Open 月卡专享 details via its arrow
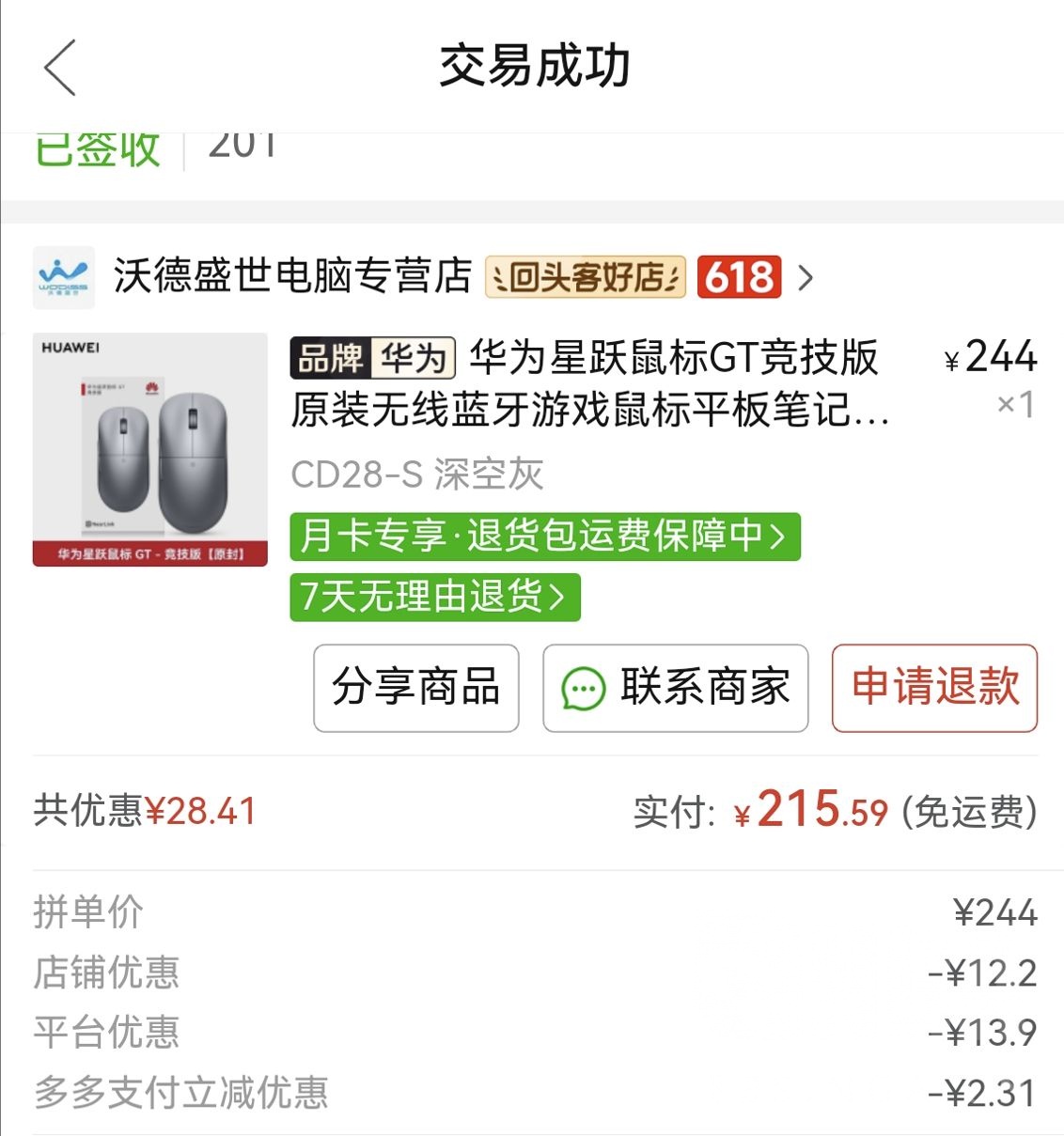The image size is (1064, 1136). coord(776,537)
